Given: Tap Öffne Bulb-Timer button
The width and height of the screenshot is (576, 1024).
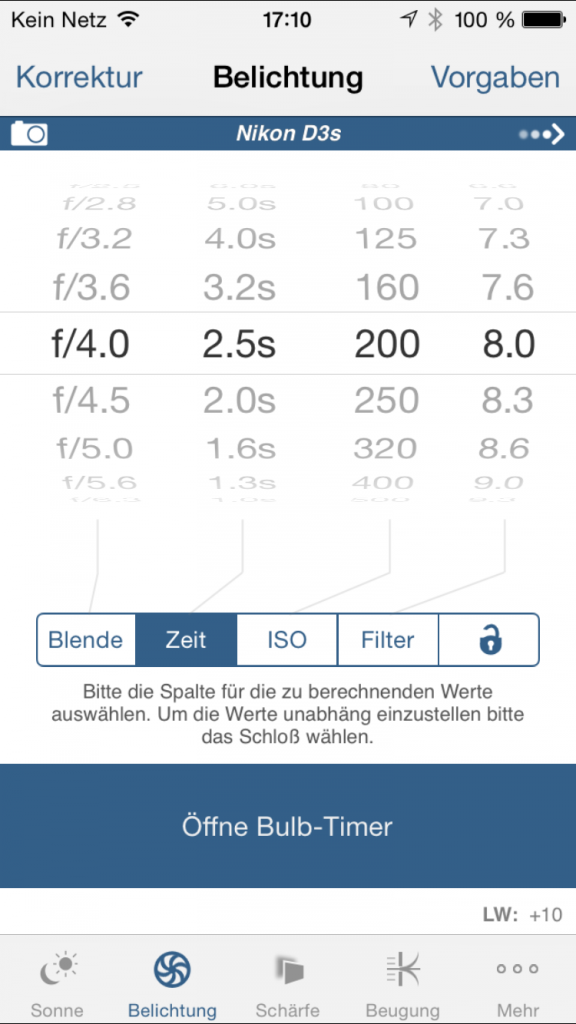Looking at the screenshot, I should [x=288, y=826].
